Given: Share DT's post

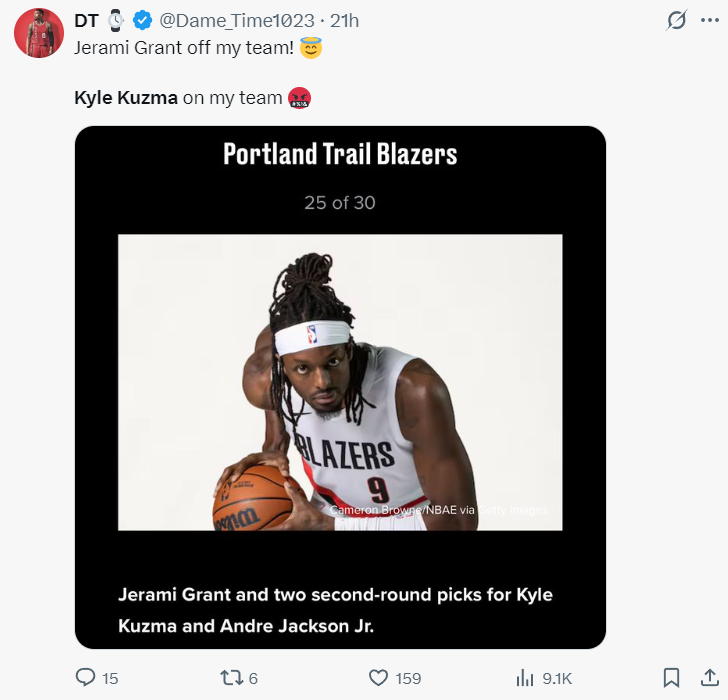Looking at the screenshot, I should tap(708, 678).
